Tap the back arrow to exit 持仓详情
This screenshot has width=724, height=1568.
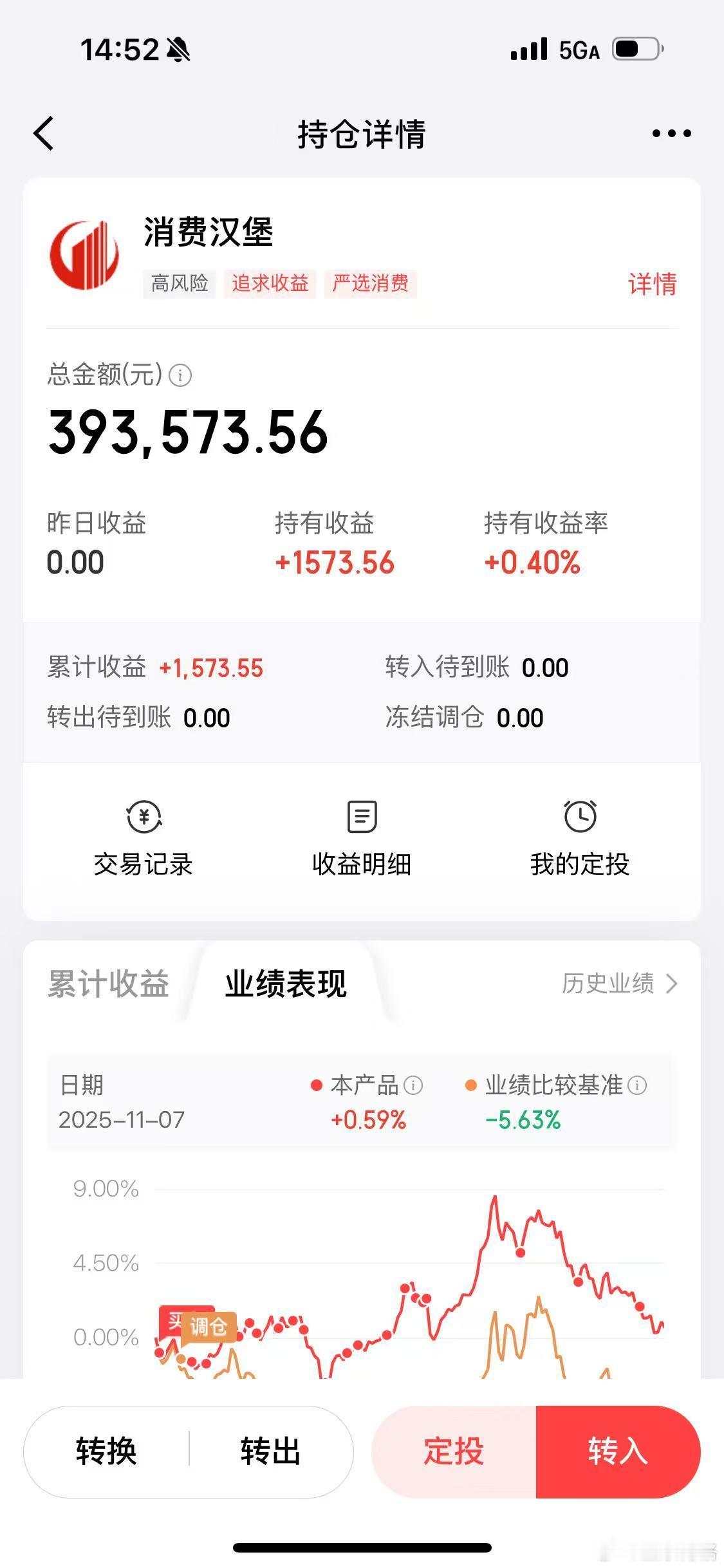(x=42, y=133)
